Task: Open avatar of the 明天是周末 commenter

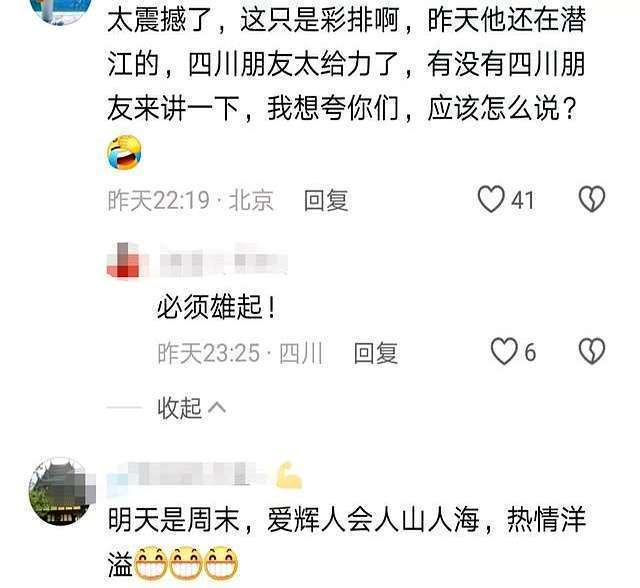Action: pyautogui.click(x=62, y=491)
